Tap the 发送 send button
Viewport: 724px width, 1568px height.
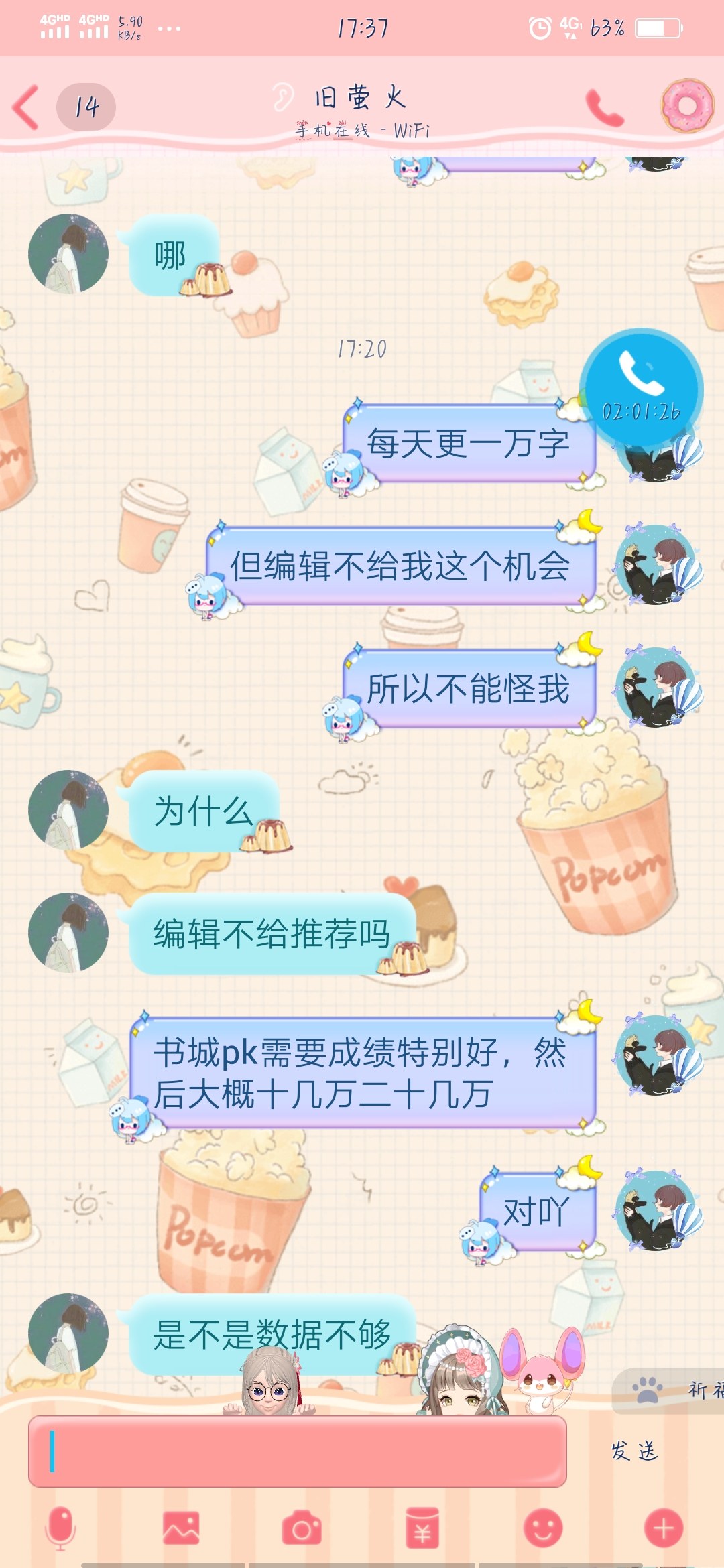click(x=634, y=1451)
